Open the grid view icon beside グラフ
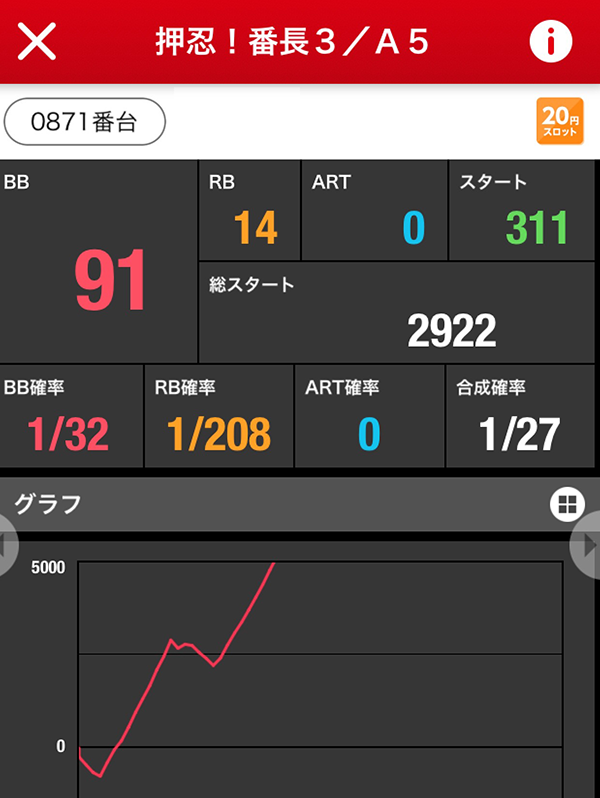600x798 pixels. coord(566,505)
